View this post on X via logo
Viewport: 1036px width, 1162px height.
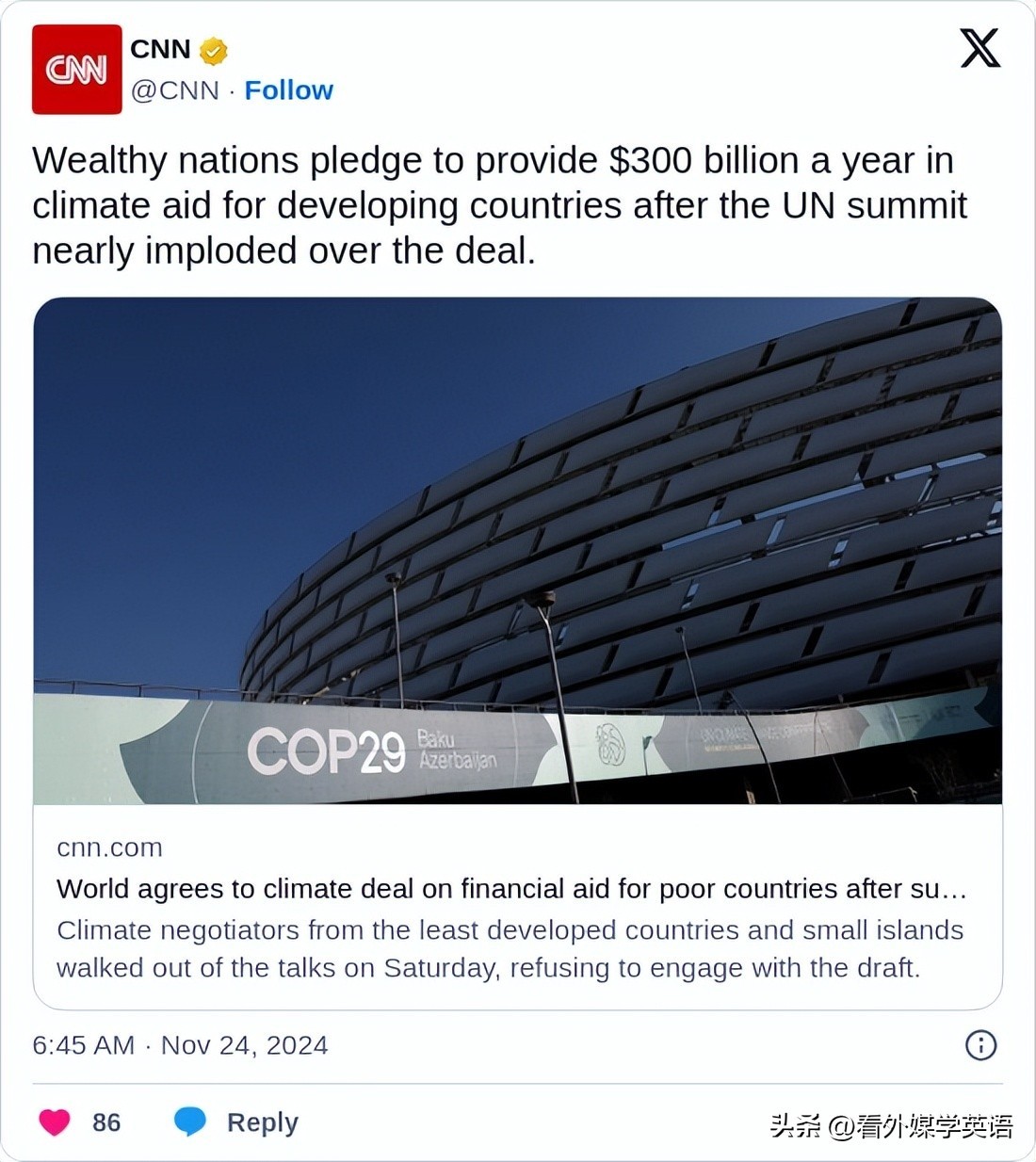(x=979, y=48)
